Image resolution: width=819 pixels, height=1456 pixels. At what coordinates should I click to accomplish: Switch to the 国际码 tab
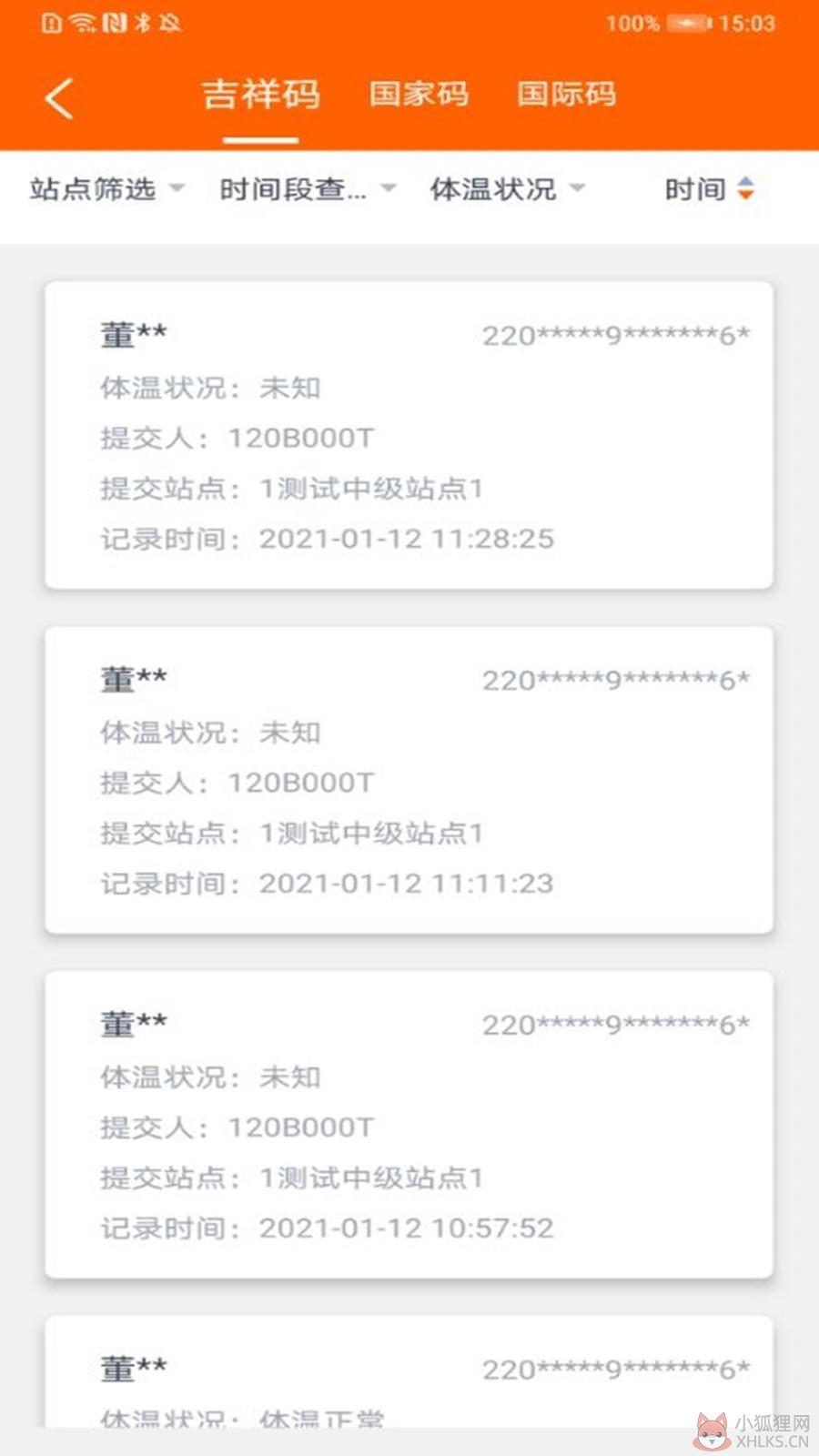pyautogui.click(x=567, y=94)
